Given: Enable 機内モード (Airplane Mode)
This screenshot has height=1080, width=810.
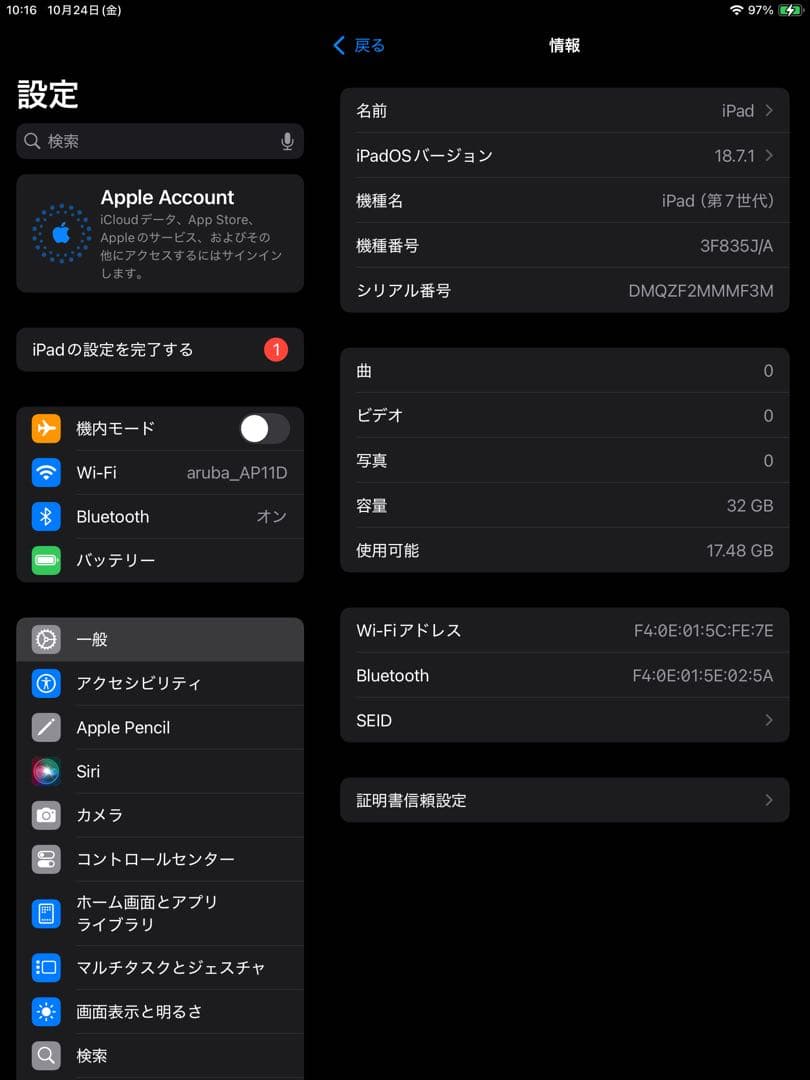Looking at the screenshot, I should (263, 428).
